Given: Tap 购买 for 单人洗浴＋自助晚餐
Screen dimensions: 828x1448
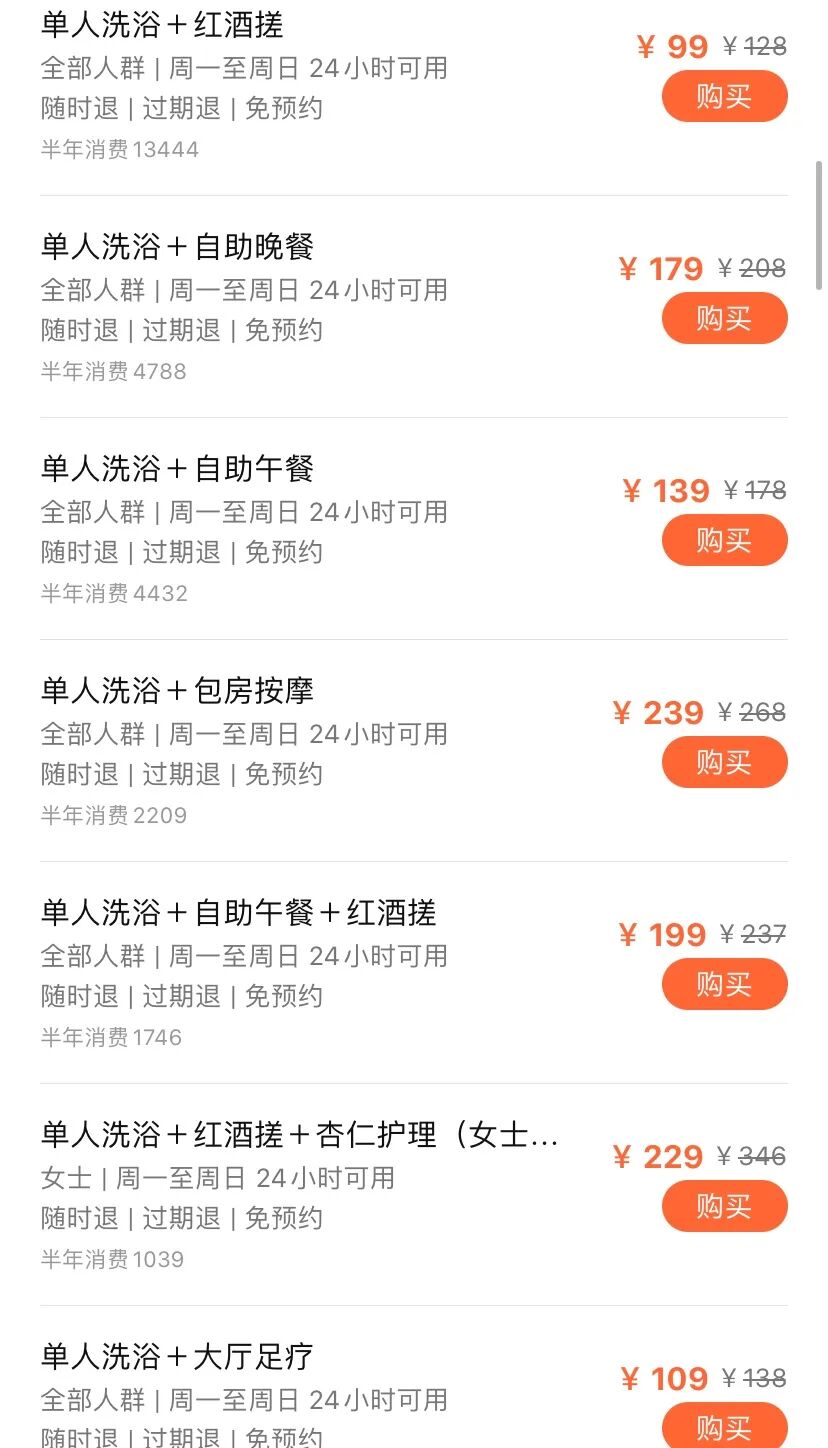Looking at the screenshot, I should 724,319.
